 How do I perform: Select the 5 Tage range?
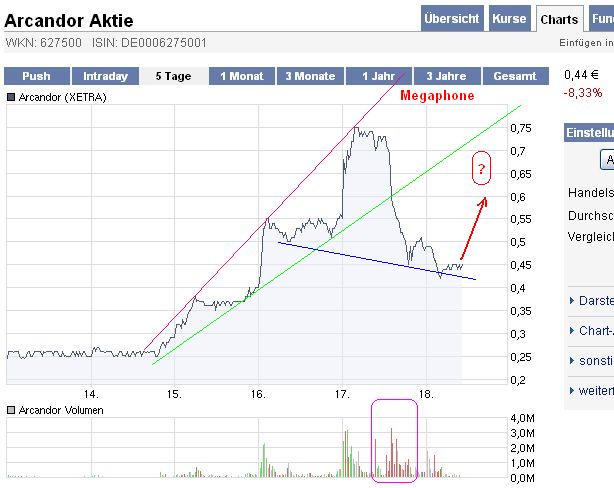[x=173, y=76]
